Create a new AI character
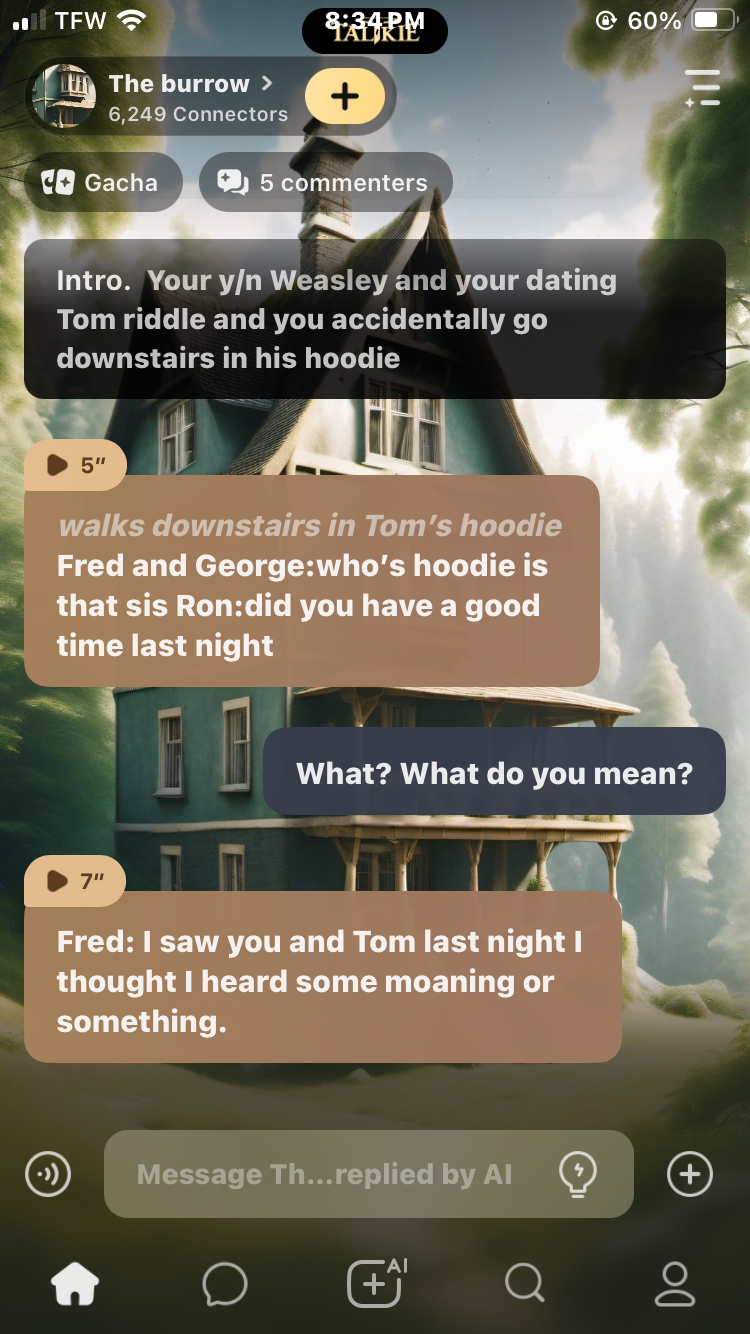 (x=375, y=1284)
